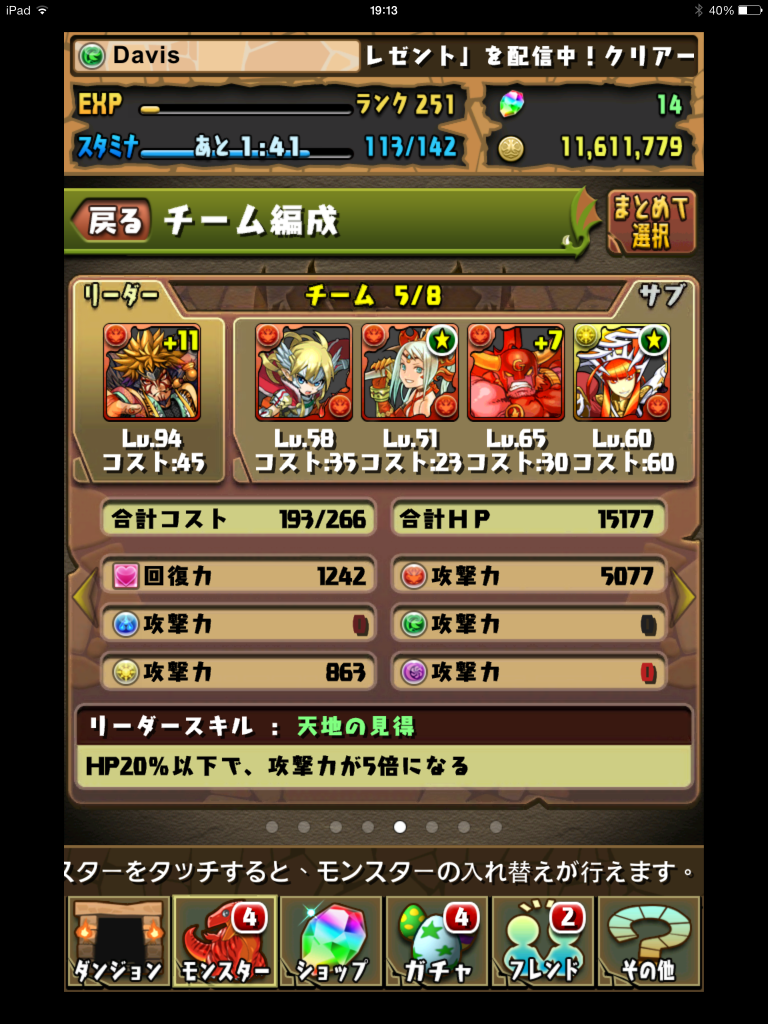Open the フレンド tab
The height and width of the screenshot is (1024, 768).
pos(543,942)
